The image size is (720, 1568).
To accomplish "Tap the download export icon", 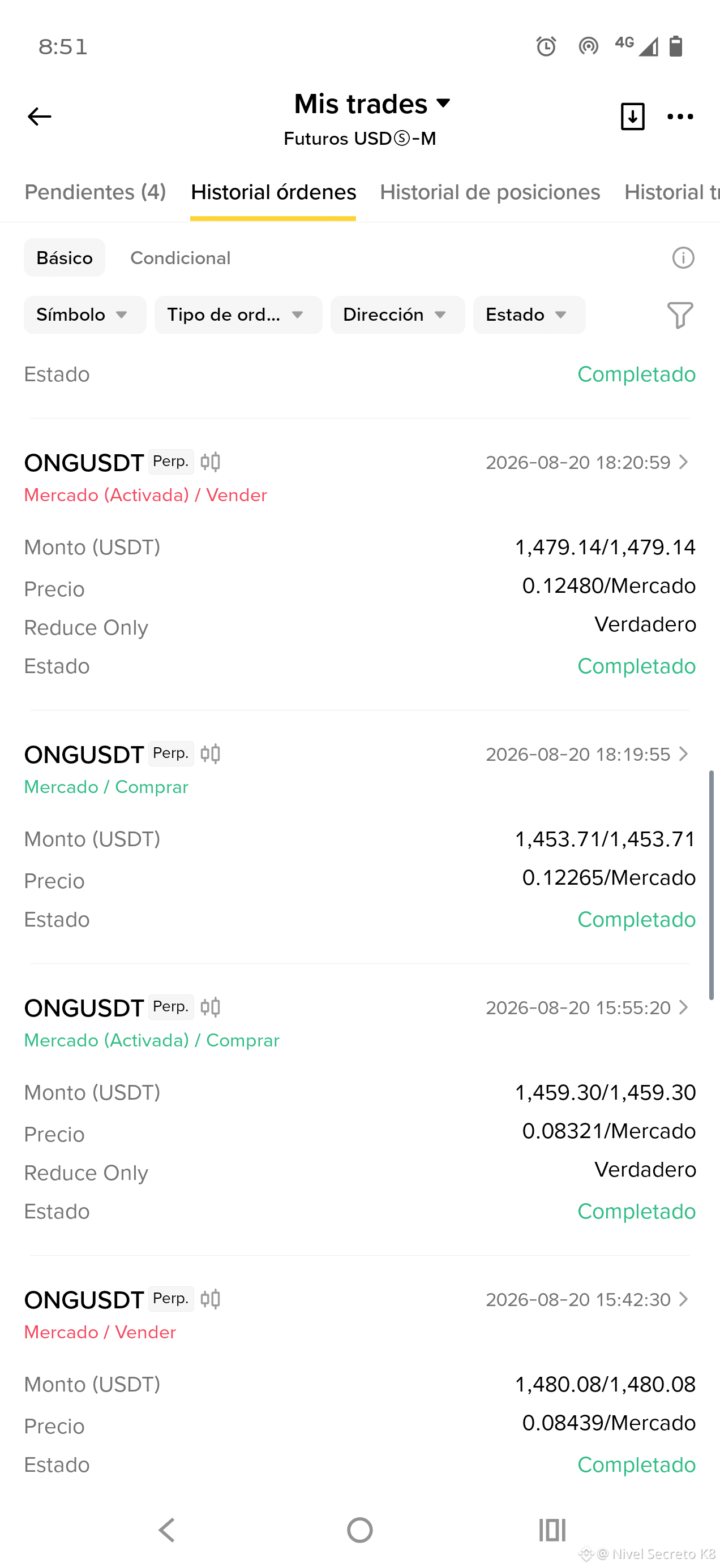I will 632,117.
